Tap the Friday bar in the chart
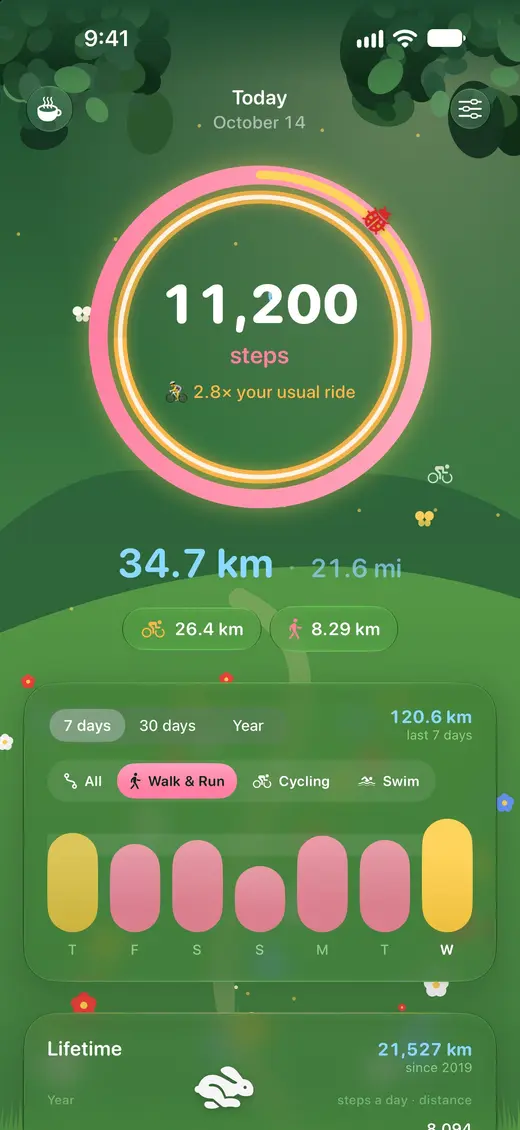 tap(135, 888)
